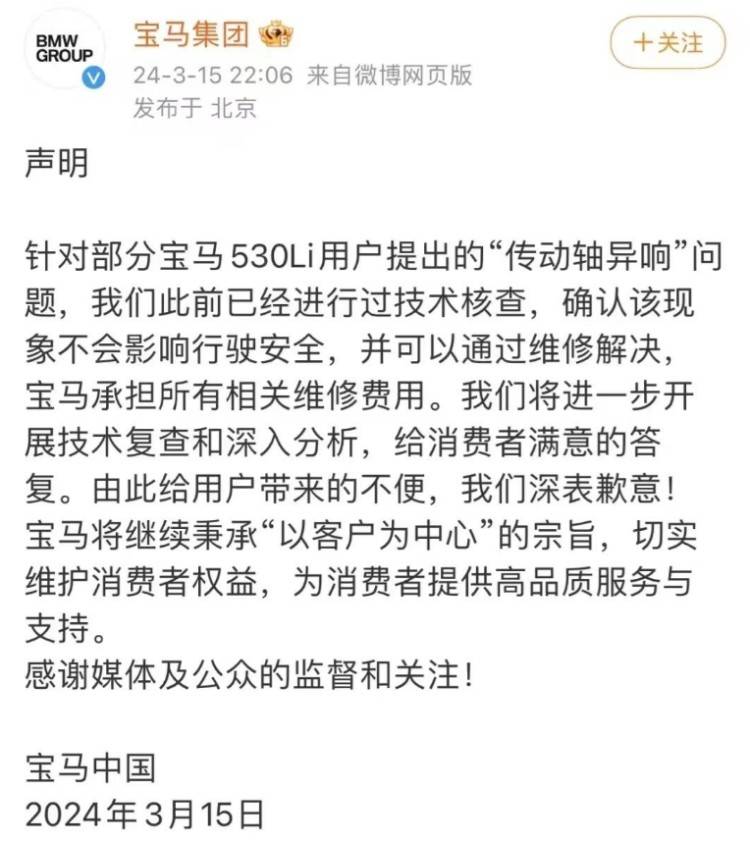Follow 宝马集团 with the +关注 button
This screenshot has width=750, height=842.
pyautogui.click(x=668, y=42)
